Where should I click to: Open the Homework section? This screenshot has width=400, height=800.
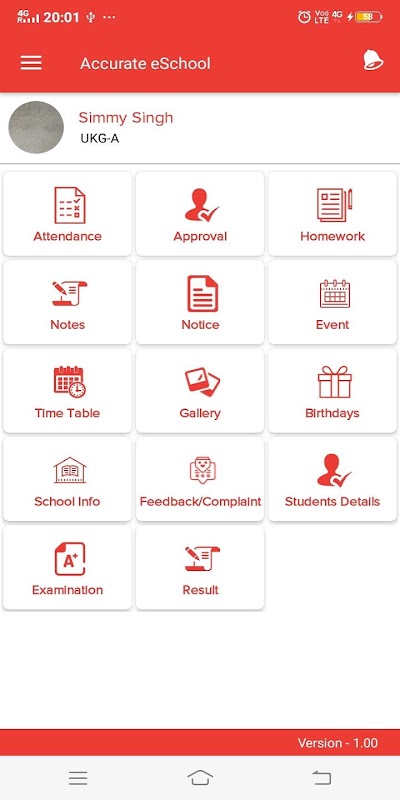(x=333, y=214)
